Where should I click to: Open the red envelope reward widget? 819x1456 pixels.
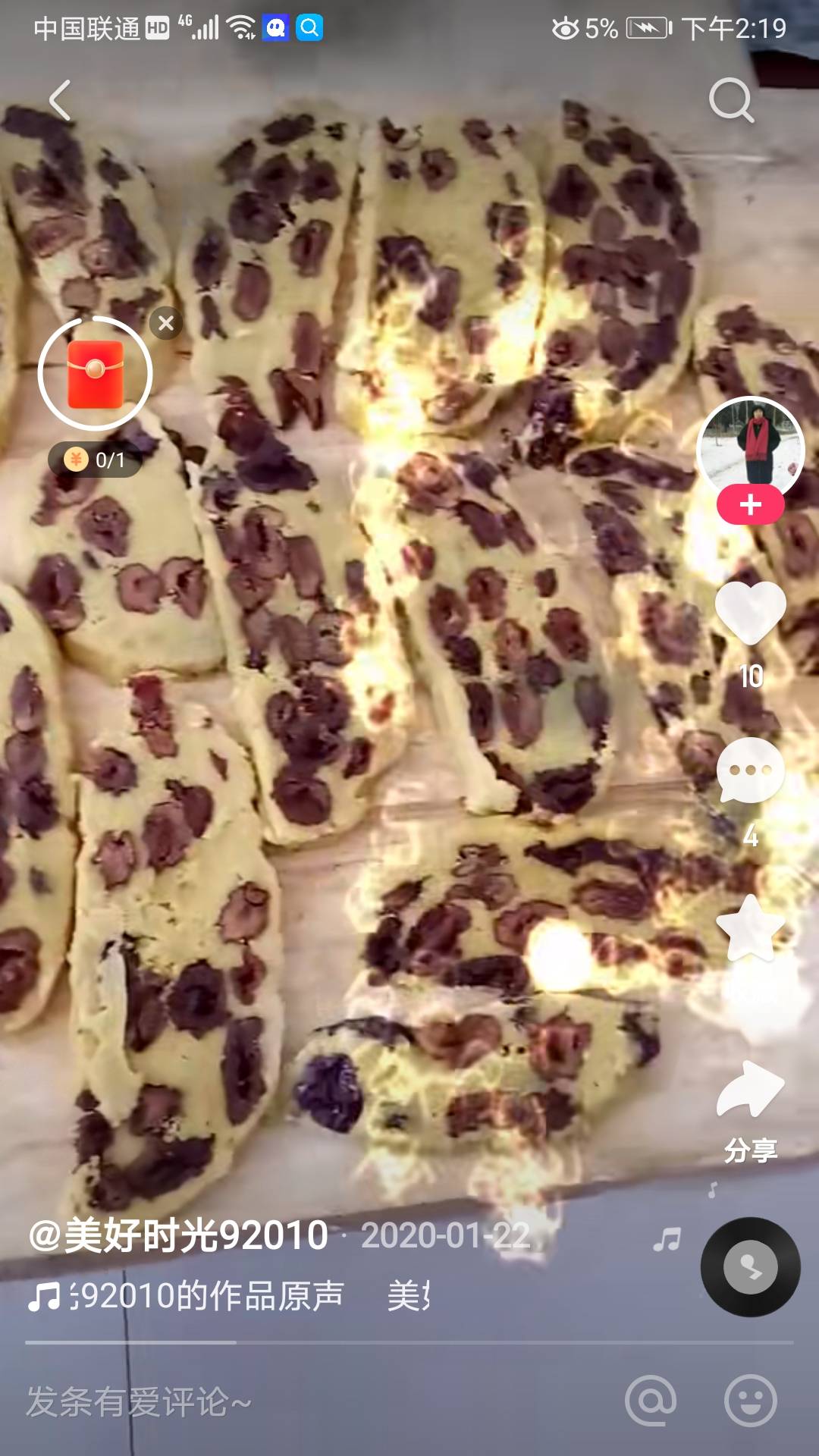(x=95, y=373)
